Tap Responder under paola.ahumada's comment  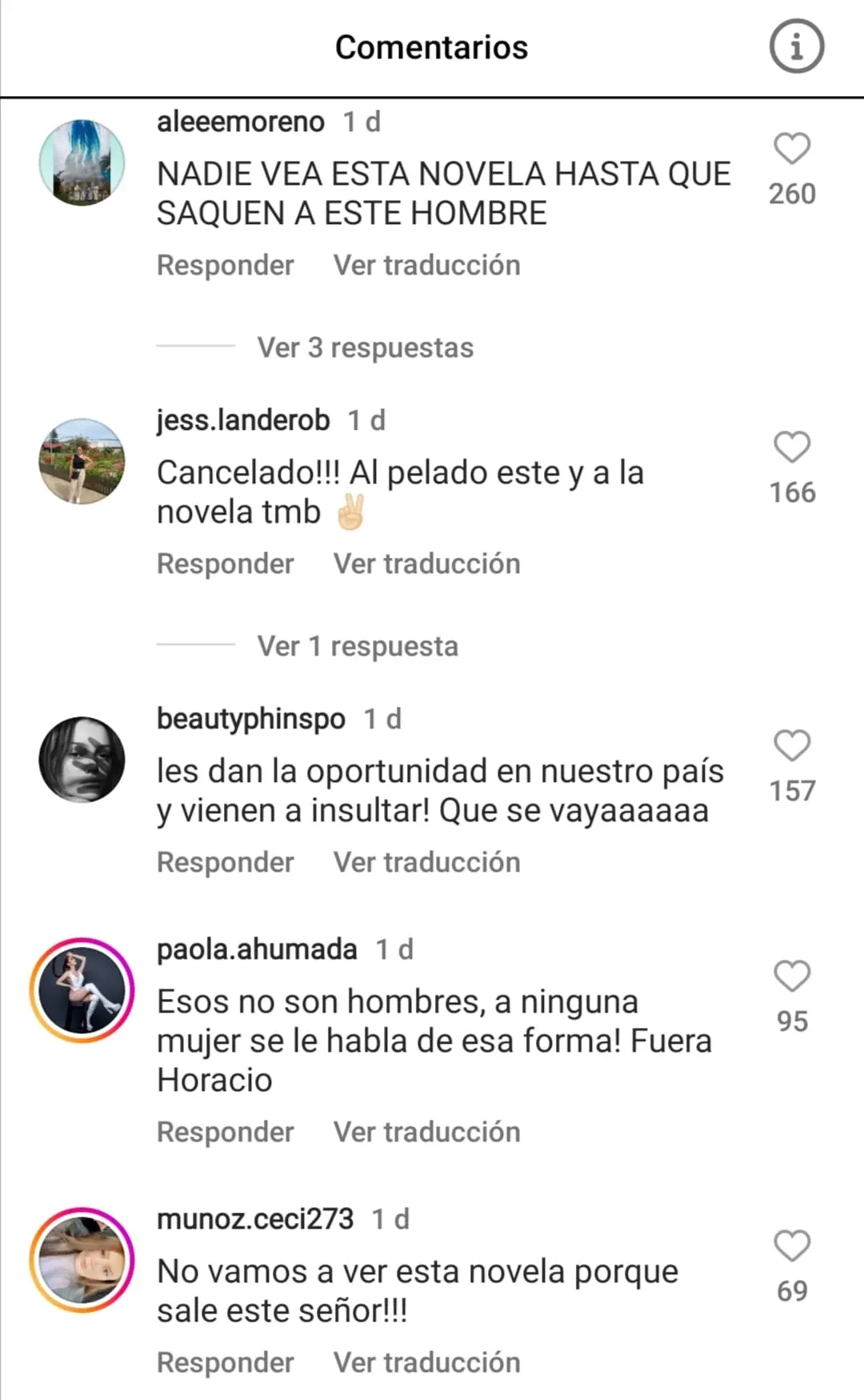coord(225,1133)
